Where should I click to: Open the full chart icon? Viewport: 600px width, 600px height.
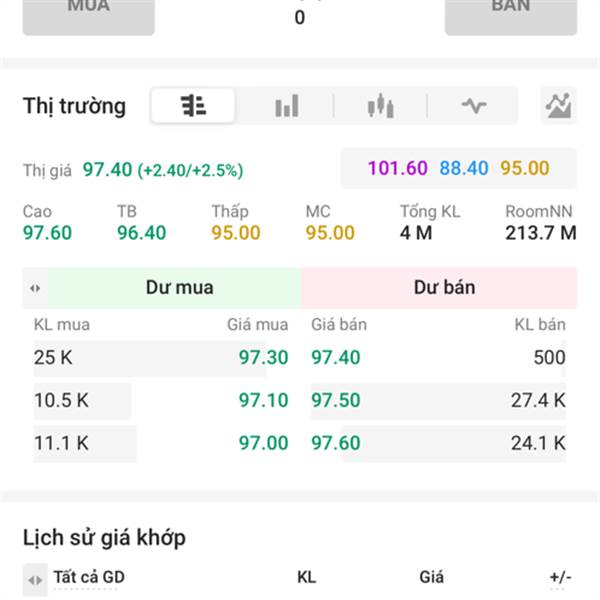[558, 106]
